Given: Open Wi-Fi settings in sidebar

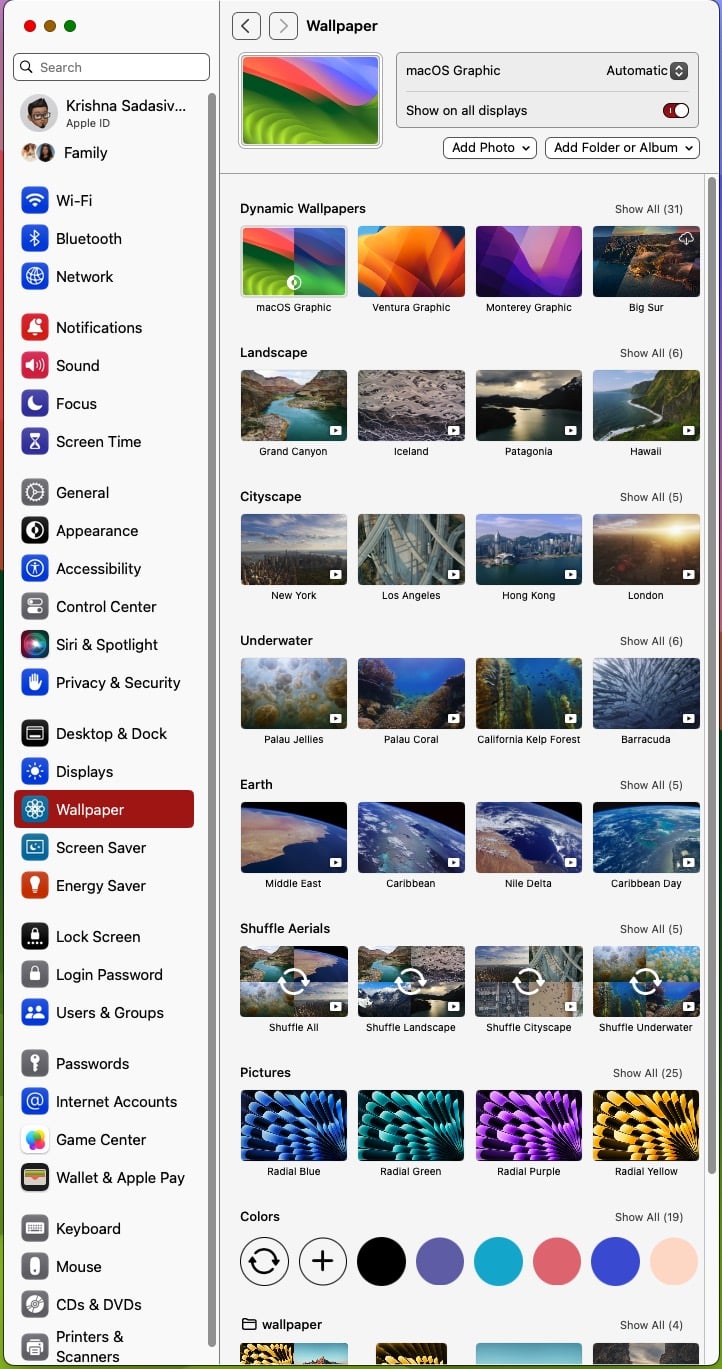Looking at the screenshot, I should pos(74,201).
